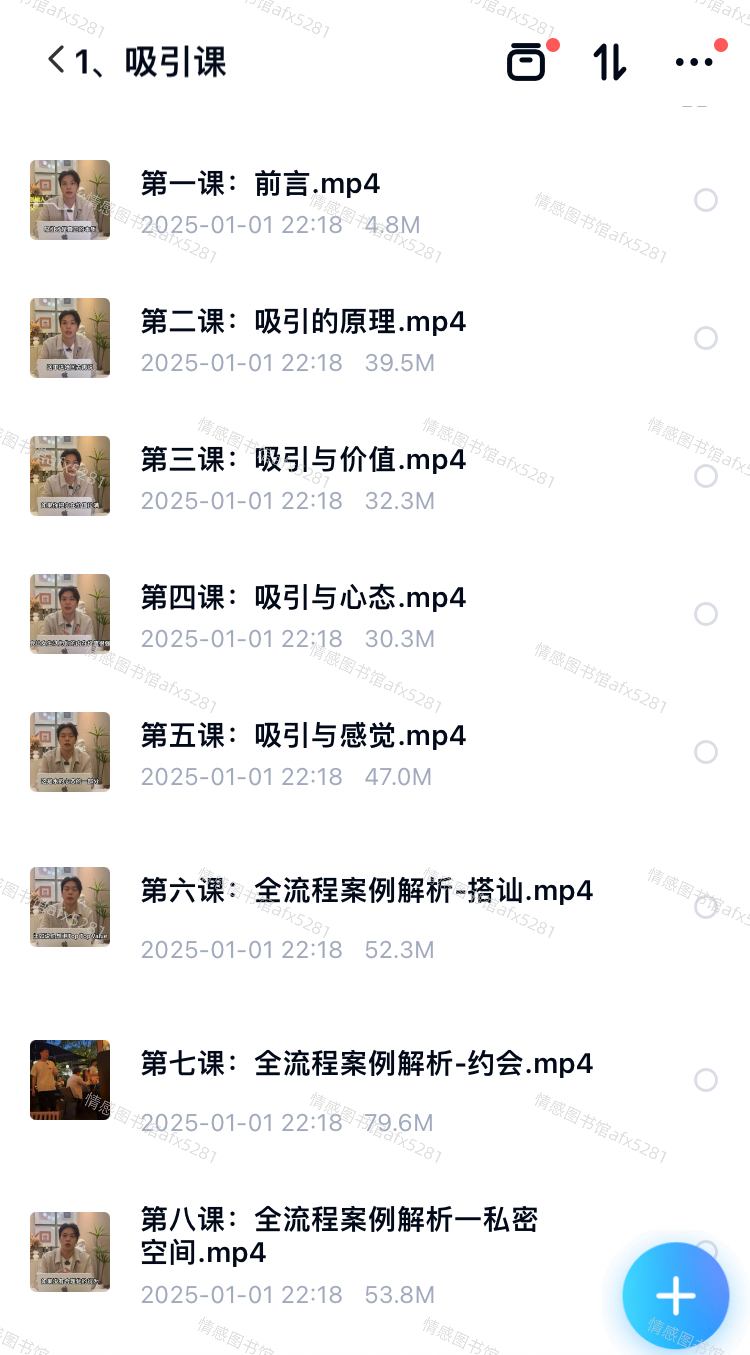Open 第七课:全流程案例解析-约会.mp4

(366, 1063)
